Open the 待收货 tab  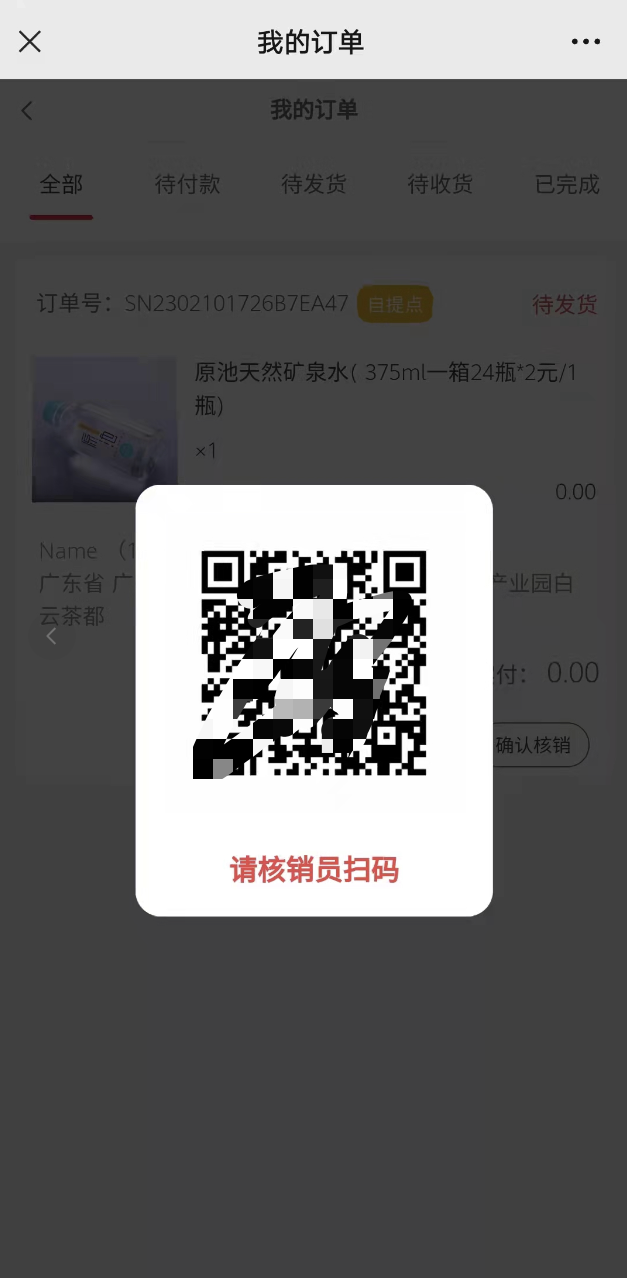[440, 185]
